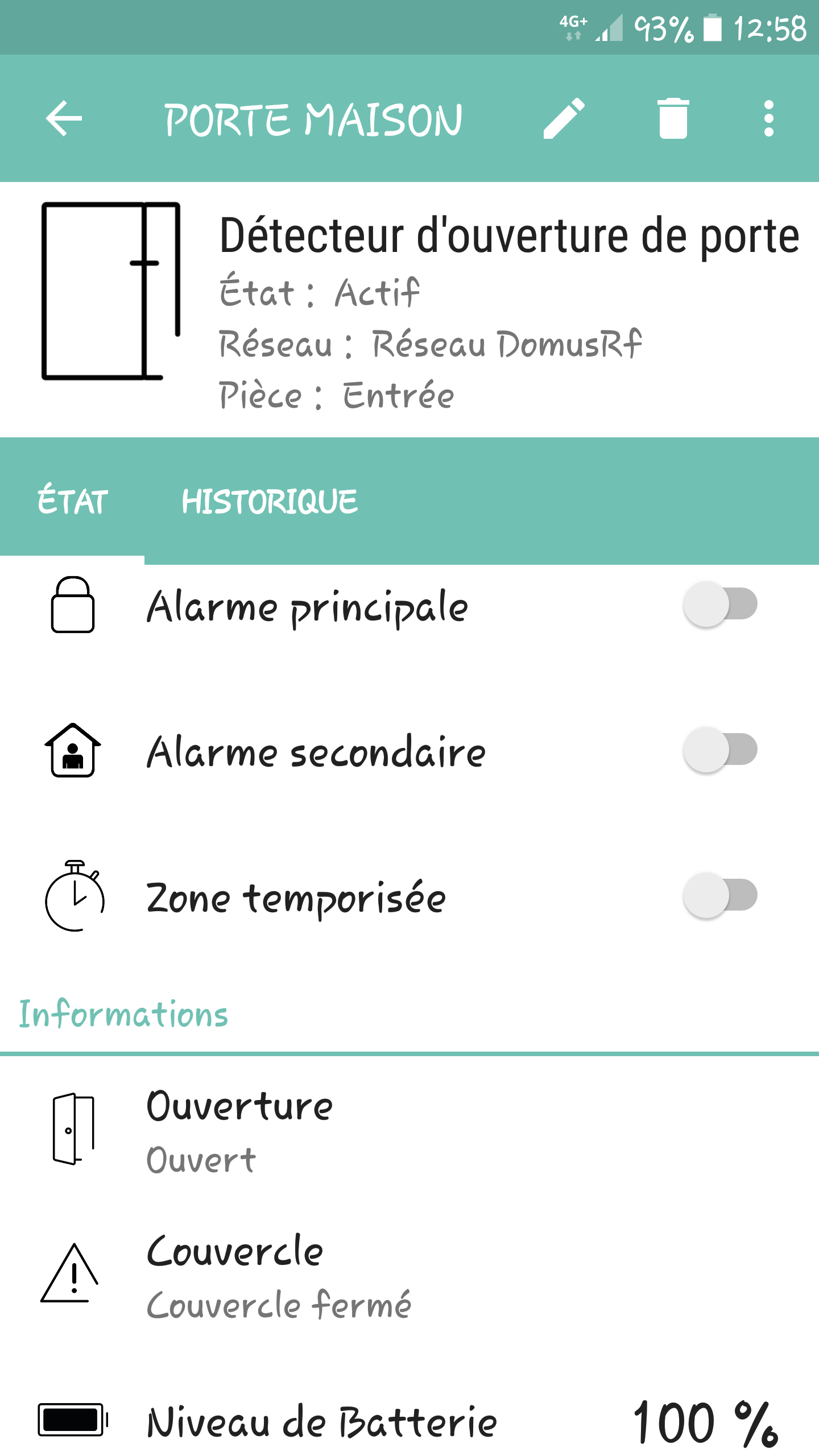The image size is (819, 1456).
Task: Delete this door detector
Action: click(x=673, y=118)
